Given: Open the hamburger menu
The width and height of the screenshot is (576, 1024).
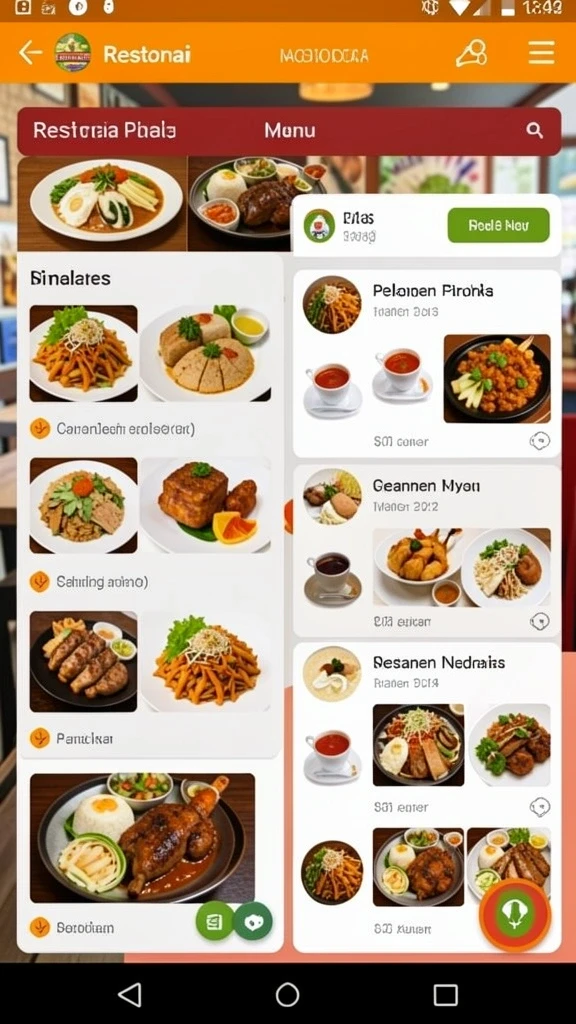Looking at the screenshot, I should click(x=541, y=52).
